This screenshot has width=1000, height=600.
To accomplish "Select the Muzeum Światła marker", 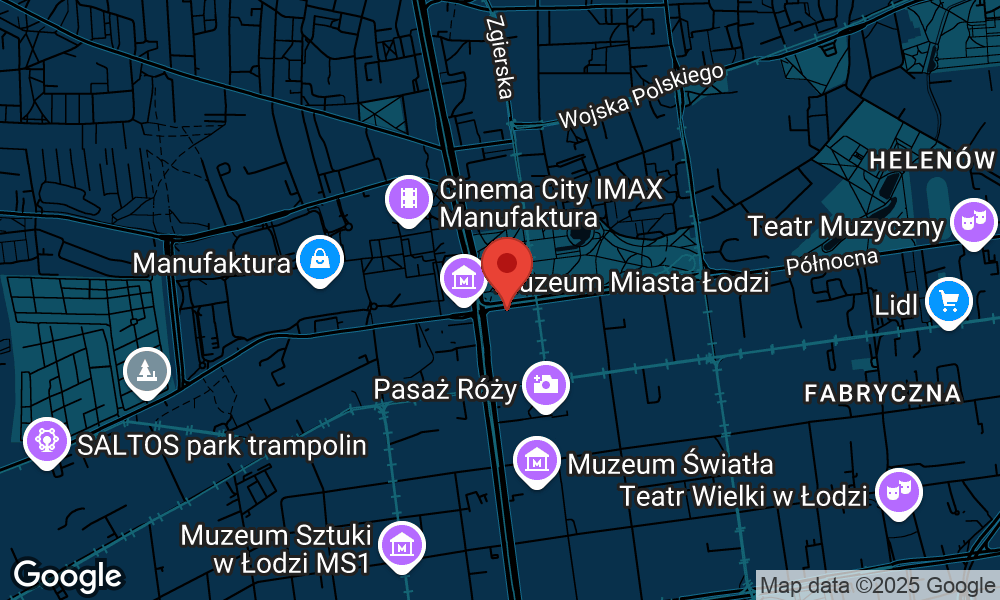I will click(x=537, y=461).
